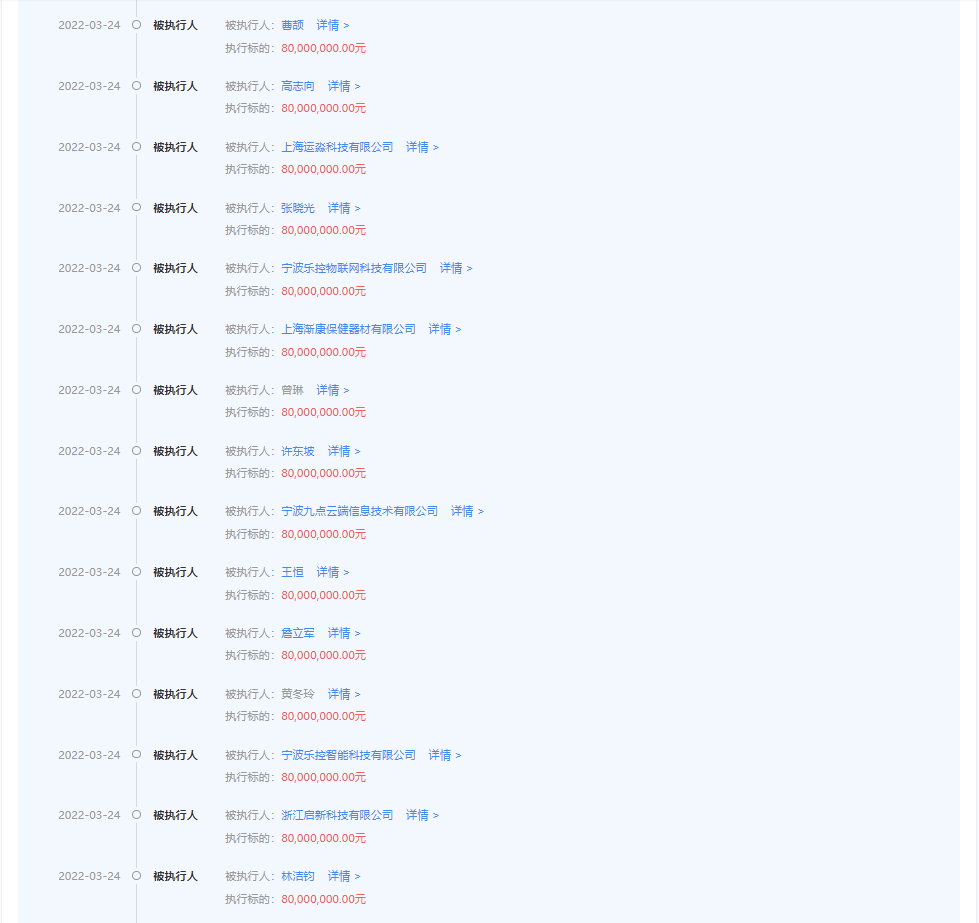View 详情 for 宁波九点云端信息技术有限公司
Image resolution: width=979 pixels, height=923 pixels.
point(466,511)
